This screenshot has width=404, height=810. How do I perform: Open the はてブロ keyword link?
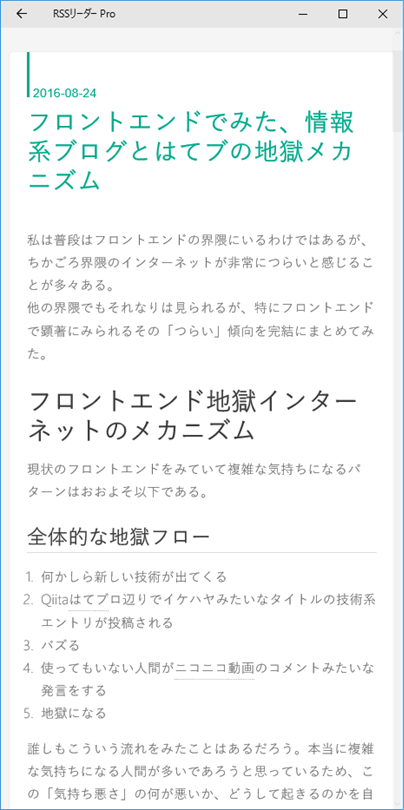pyautogui.click(x=88, y=600)
